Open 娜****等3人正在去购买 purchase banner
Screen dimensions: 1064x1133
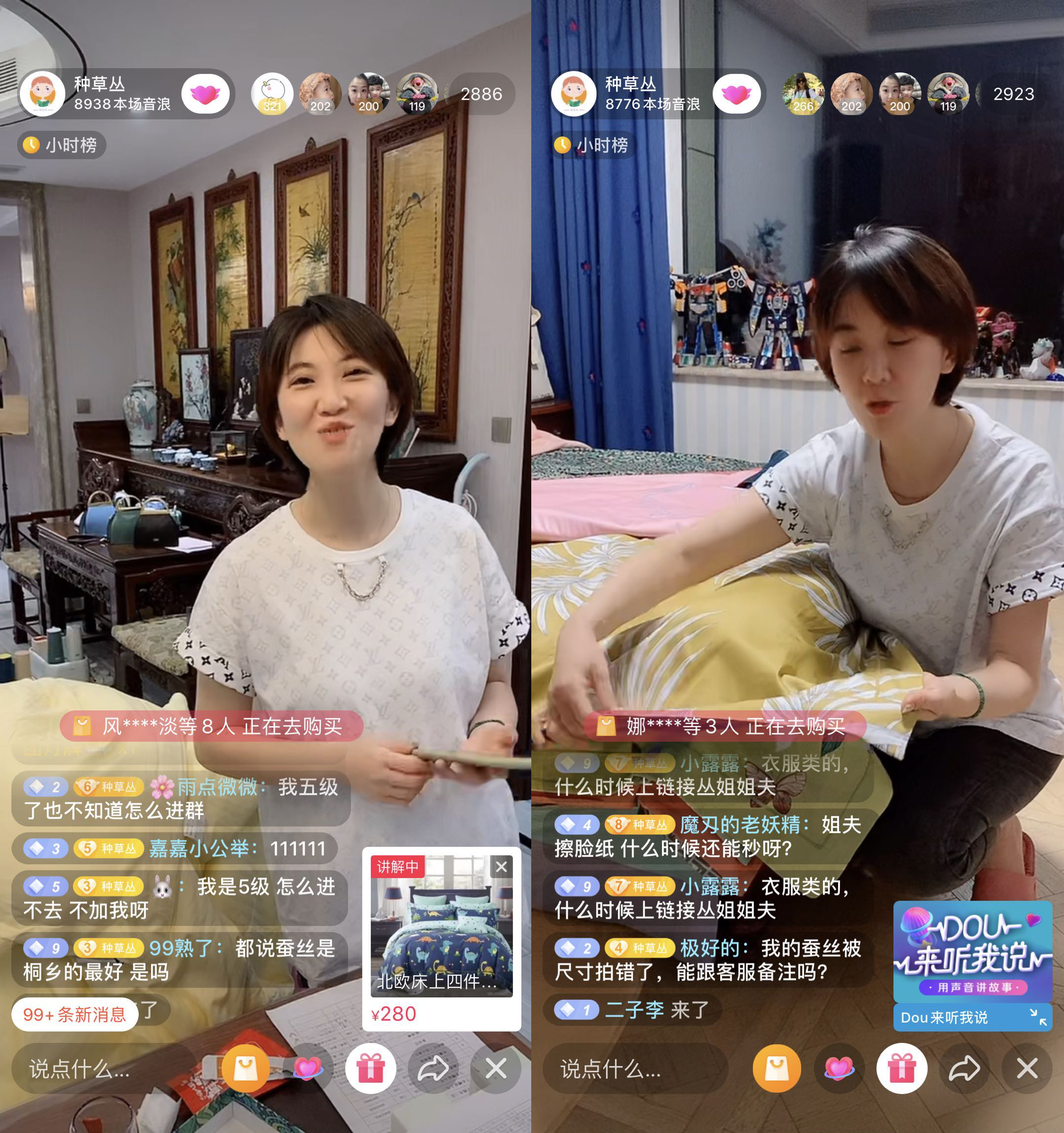725,726
